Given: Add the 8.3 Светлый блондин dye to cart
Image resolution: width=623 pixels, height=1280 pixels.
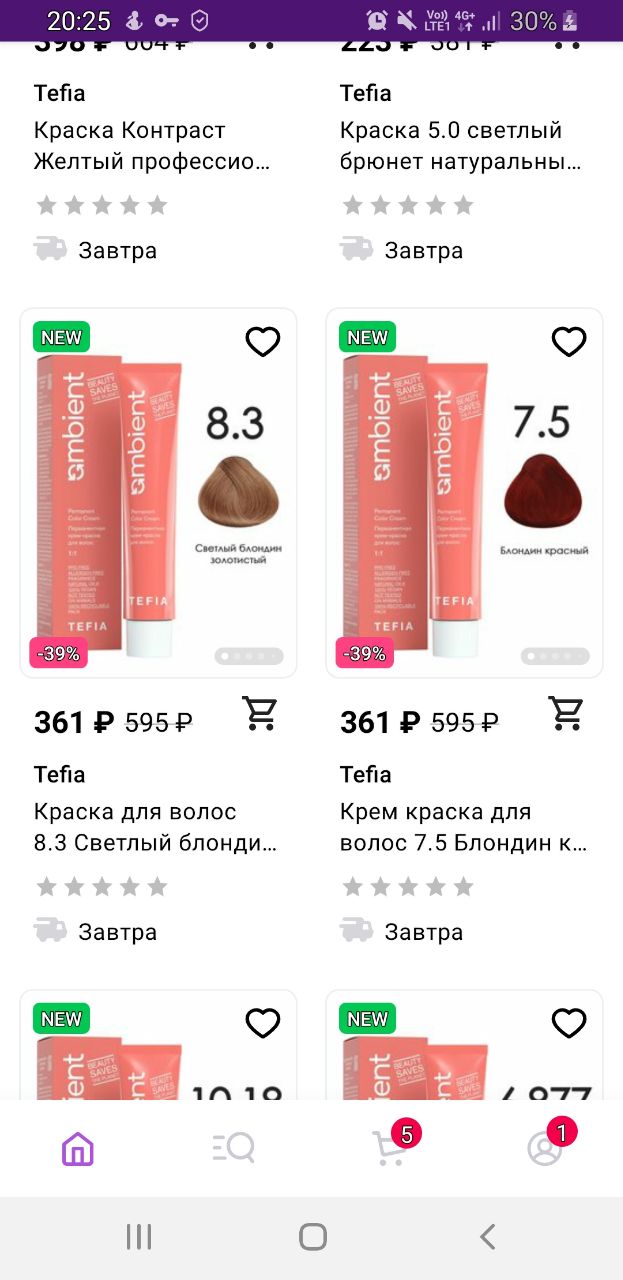Looking at the screenshot, I should click(260, 713).
